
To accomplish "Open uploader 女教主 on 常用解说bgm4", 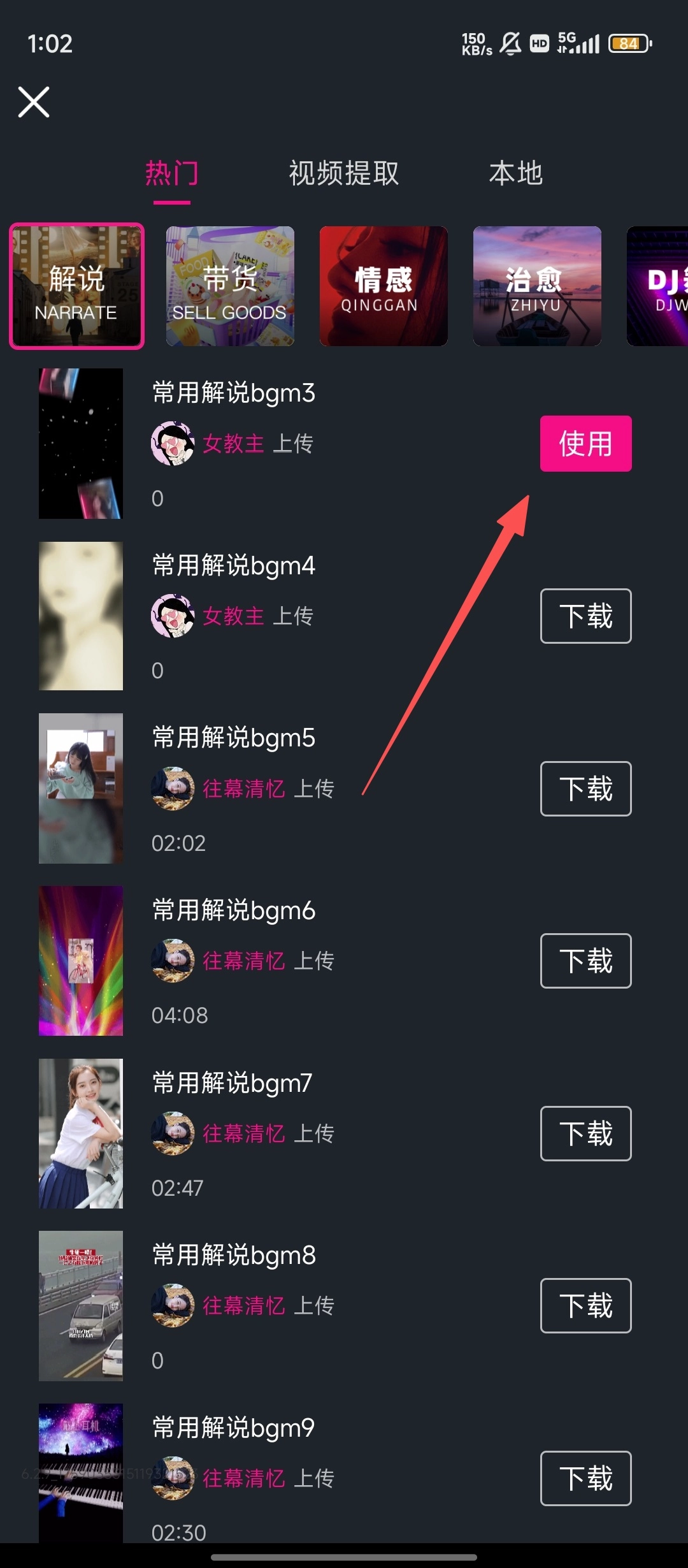I will [233, 616].
